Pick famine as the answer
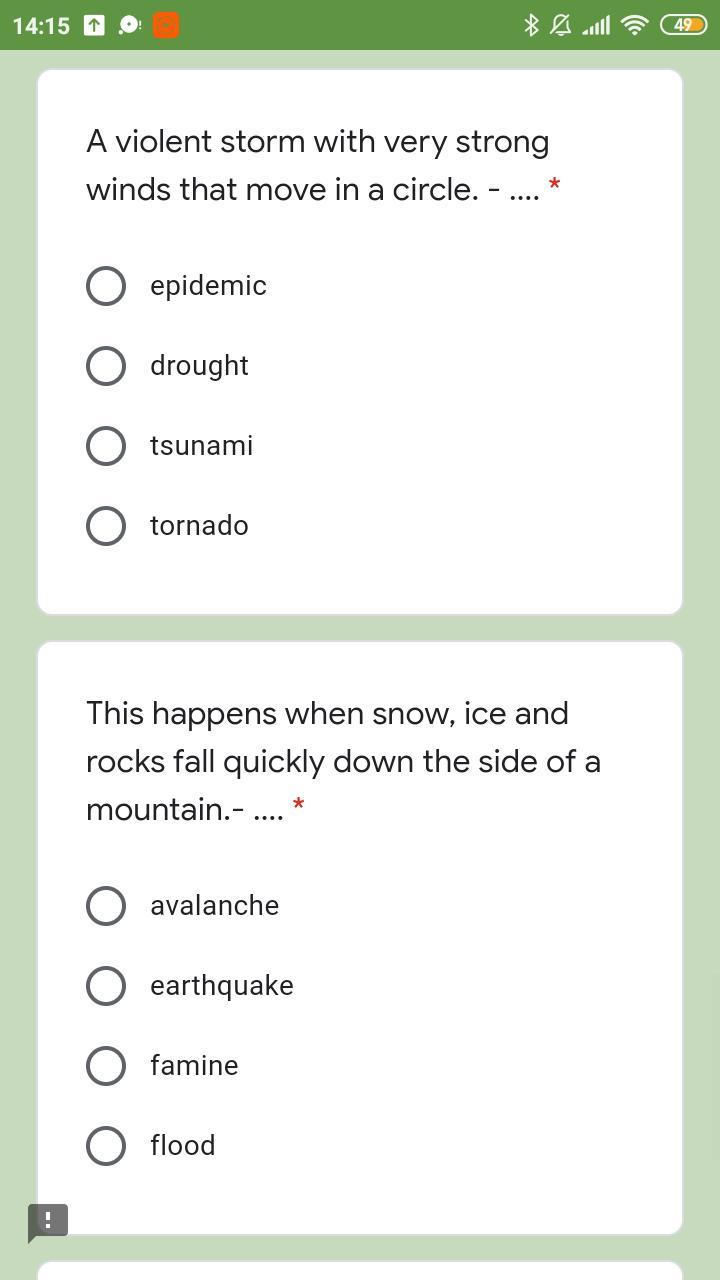The image size is (720, 1280). [106, 1066]
